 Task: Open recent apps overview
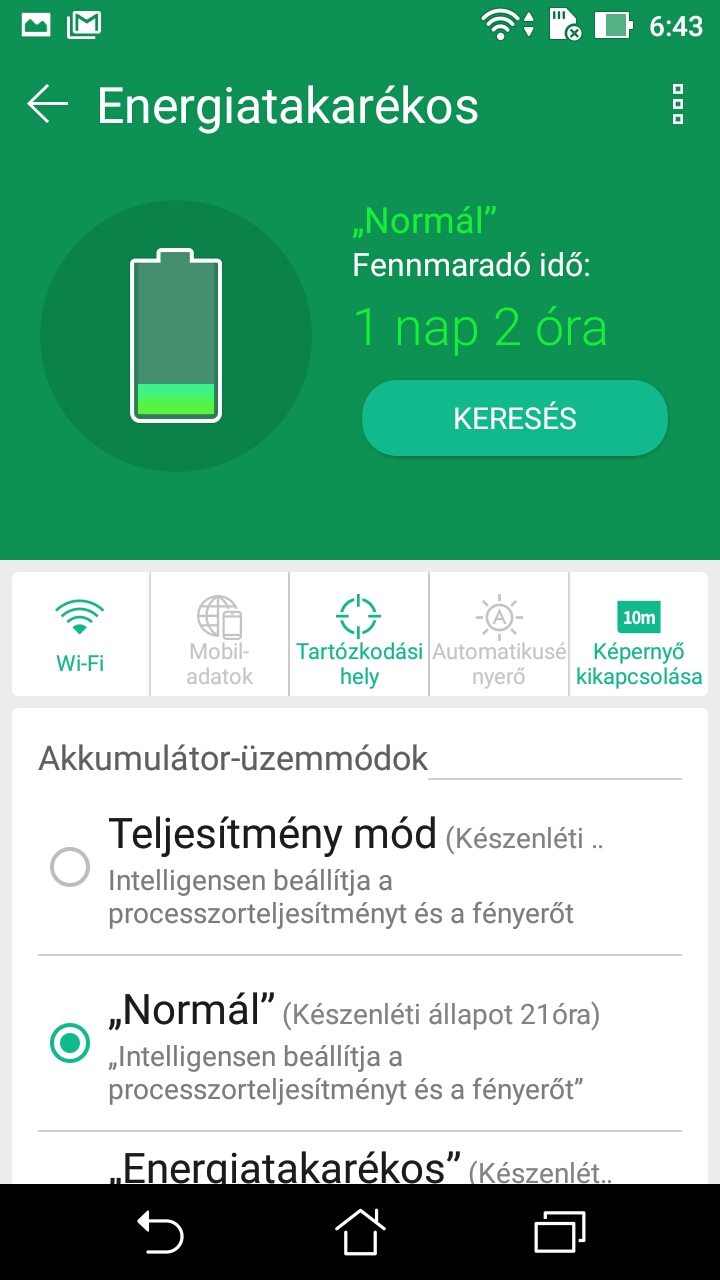tap(560, 1232)
